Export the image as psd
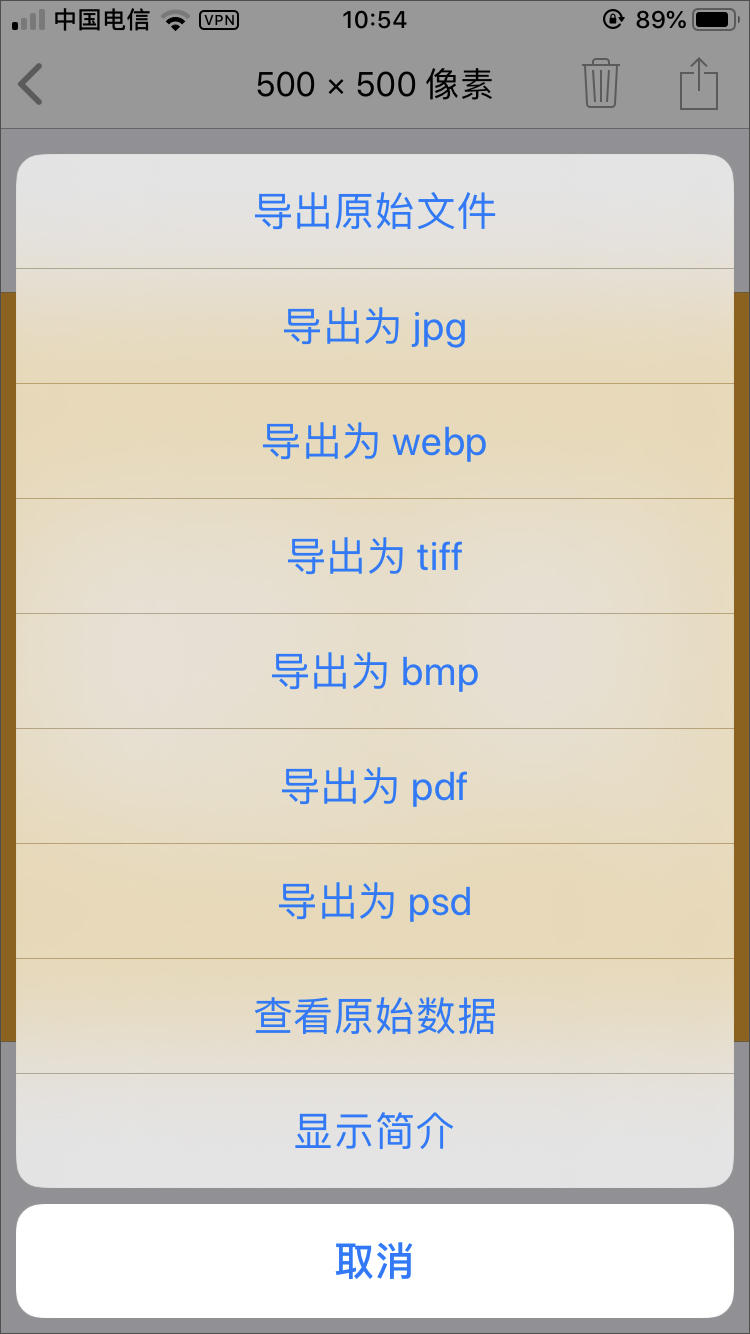The width and height of the screenshot is (750, 1334). pyautogui.click(x=375, y=902)
